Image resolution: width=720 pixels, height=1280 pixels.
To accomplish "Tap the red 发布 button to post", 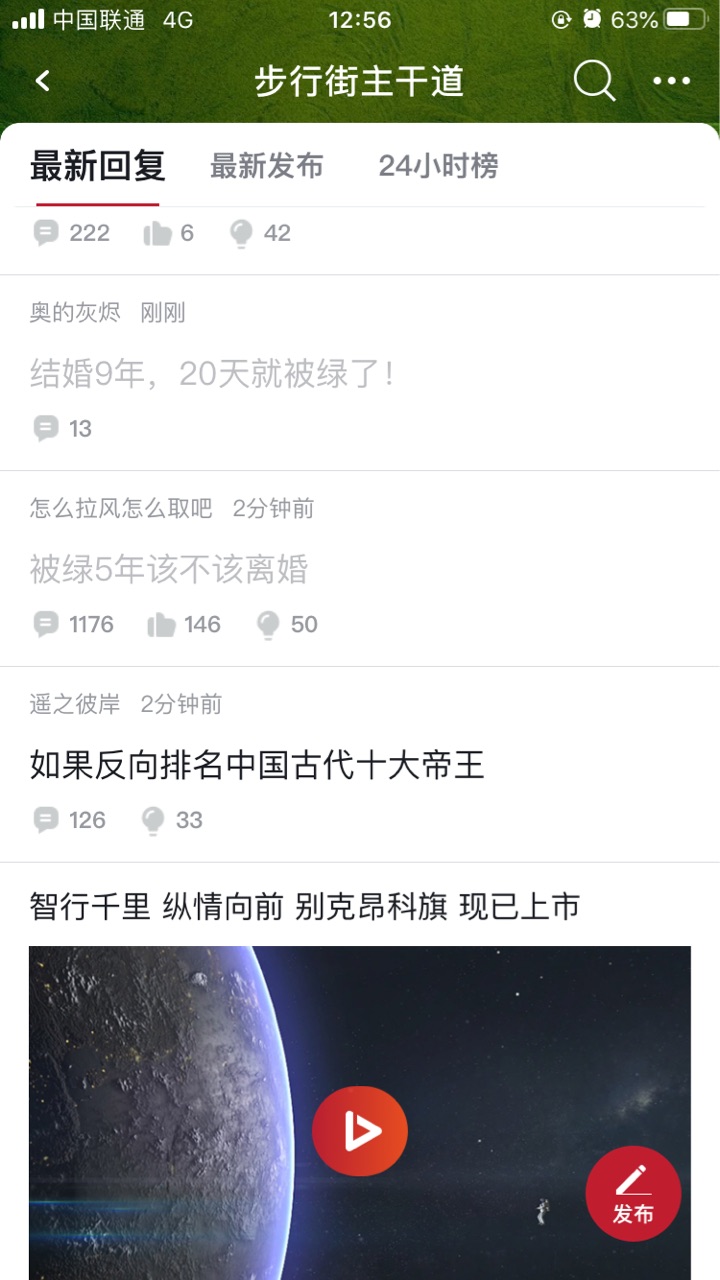I will click(x=633, y=1193).
